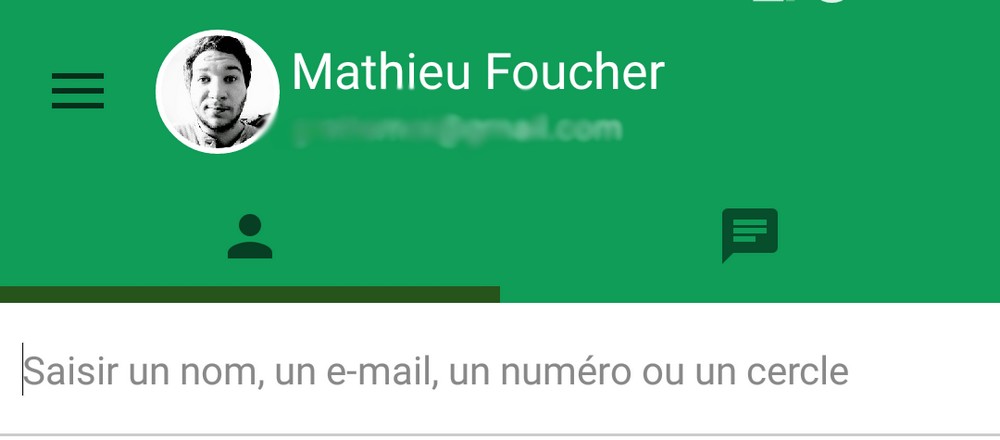The height and width of the screenshot is (440, 1000).
Task: Tap Mathieu Foucher's profile picture
Action: [217, 92]
